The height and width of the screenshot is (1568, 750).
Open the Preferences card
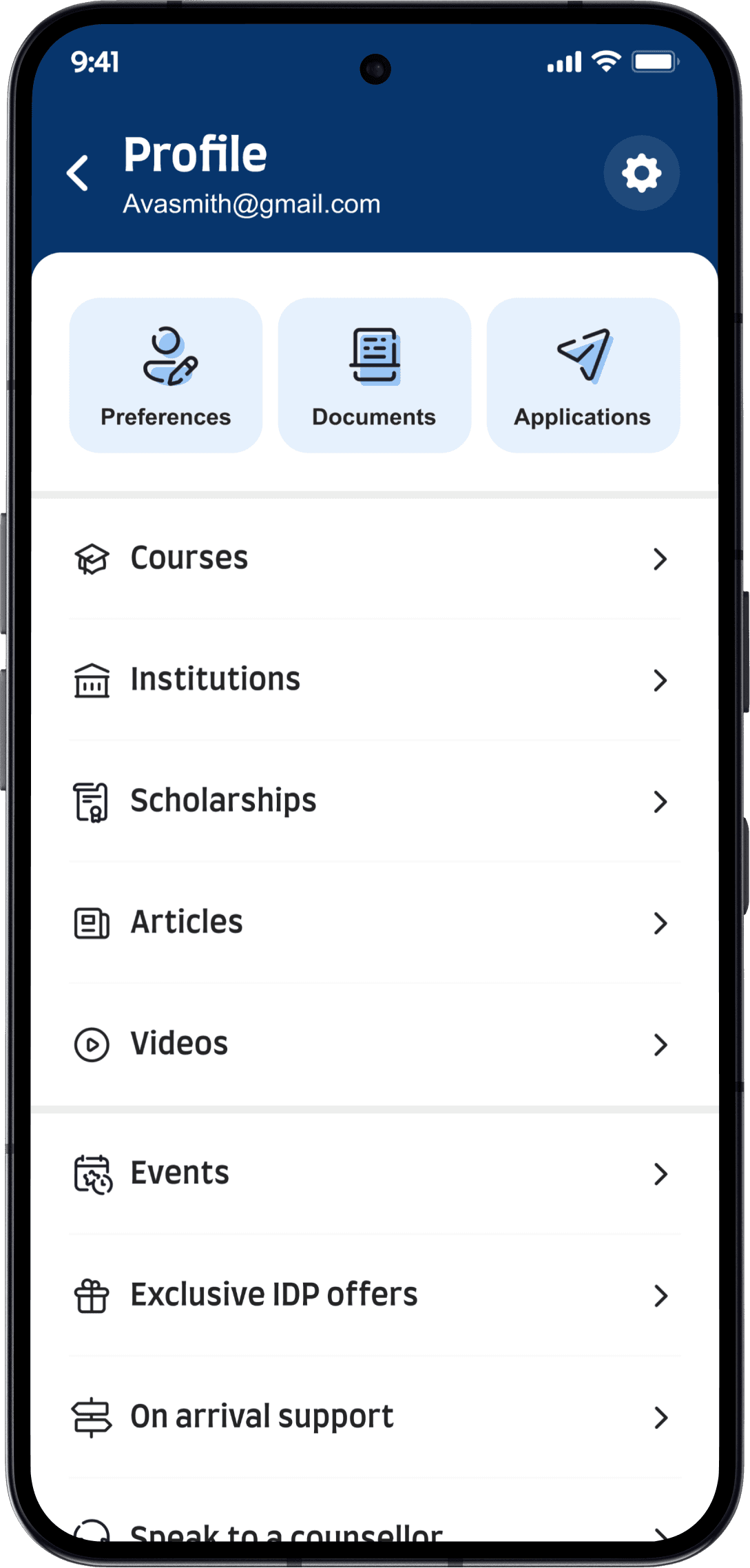coord(166,375)
